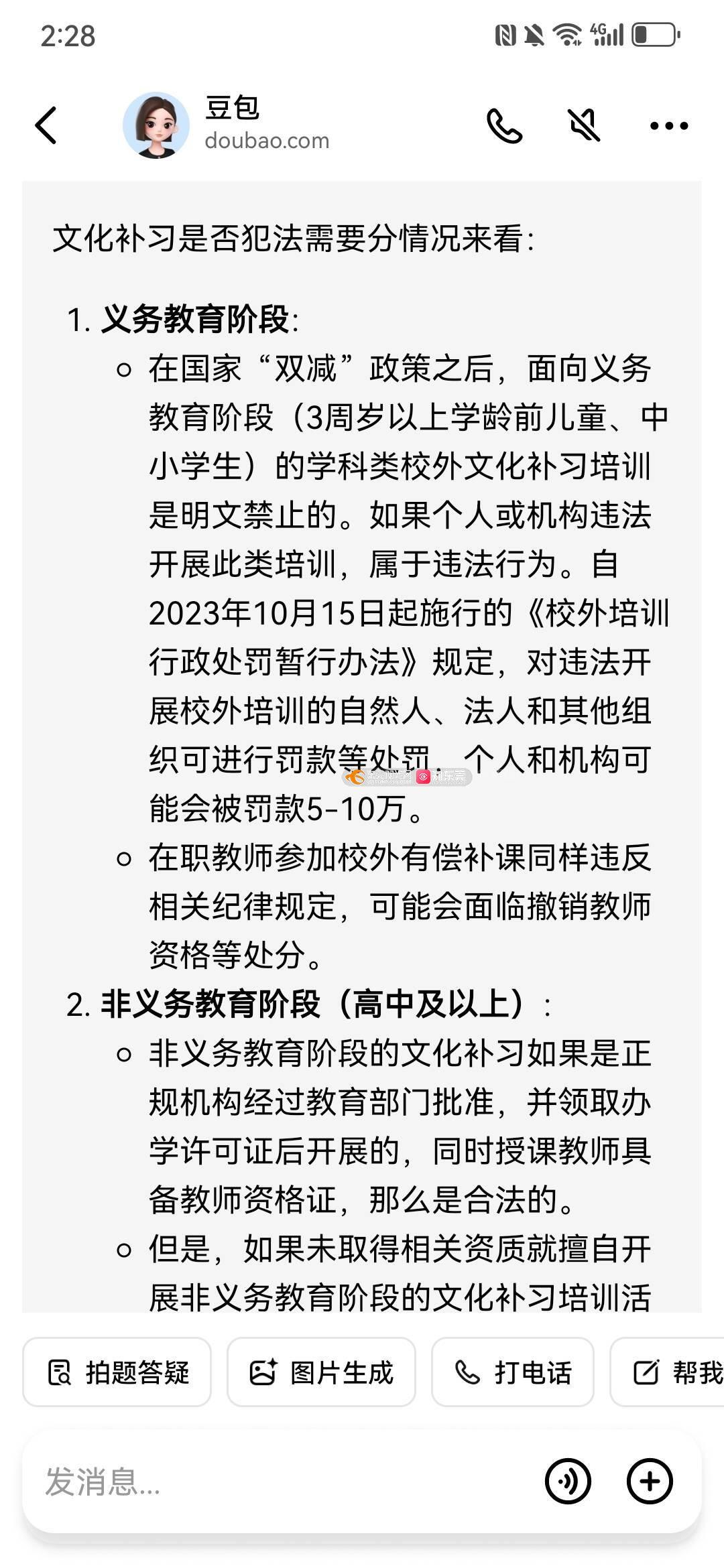Focus the 发消息 message field
Screen dimensions: 724x1568
point(282,1482)
